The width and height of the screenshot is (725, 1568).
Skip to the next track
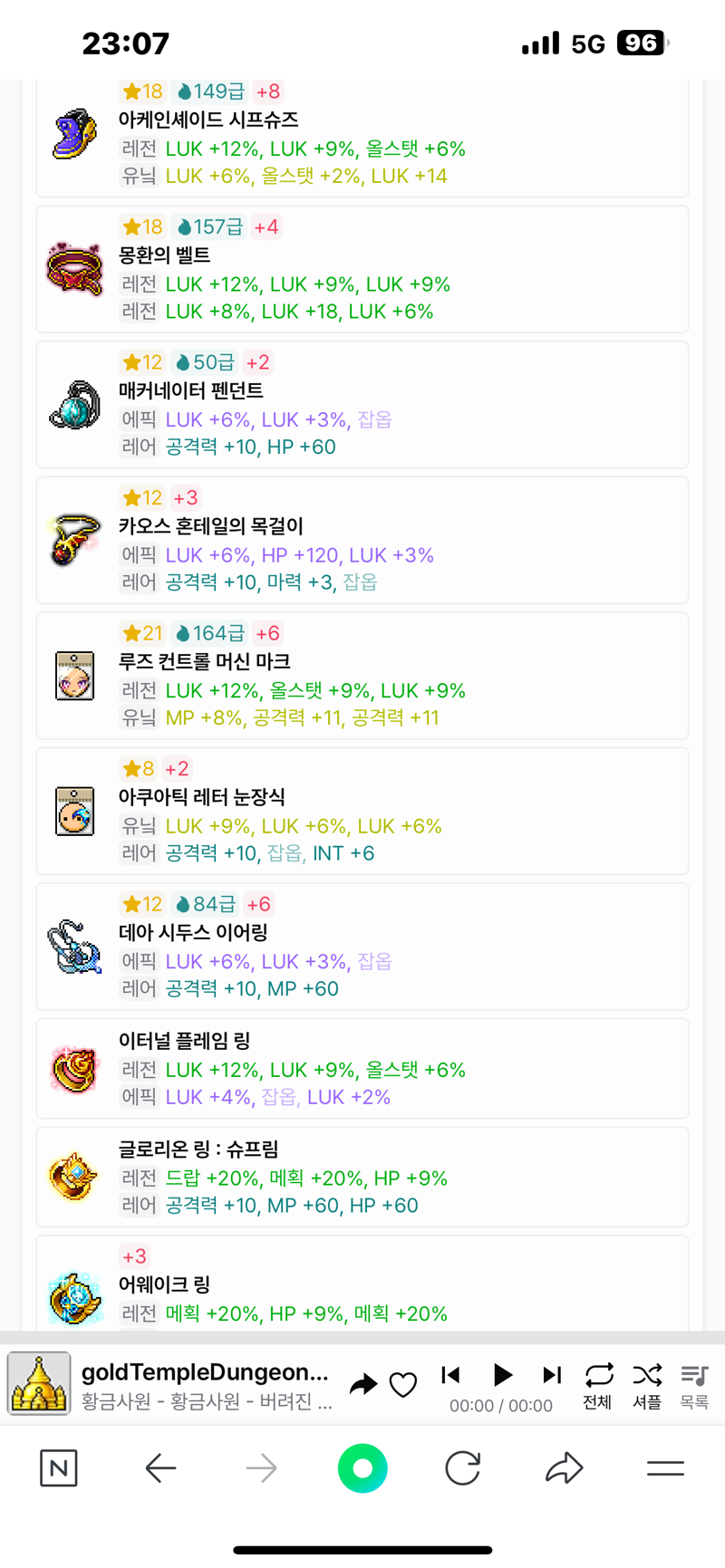tap(552, 1375)
